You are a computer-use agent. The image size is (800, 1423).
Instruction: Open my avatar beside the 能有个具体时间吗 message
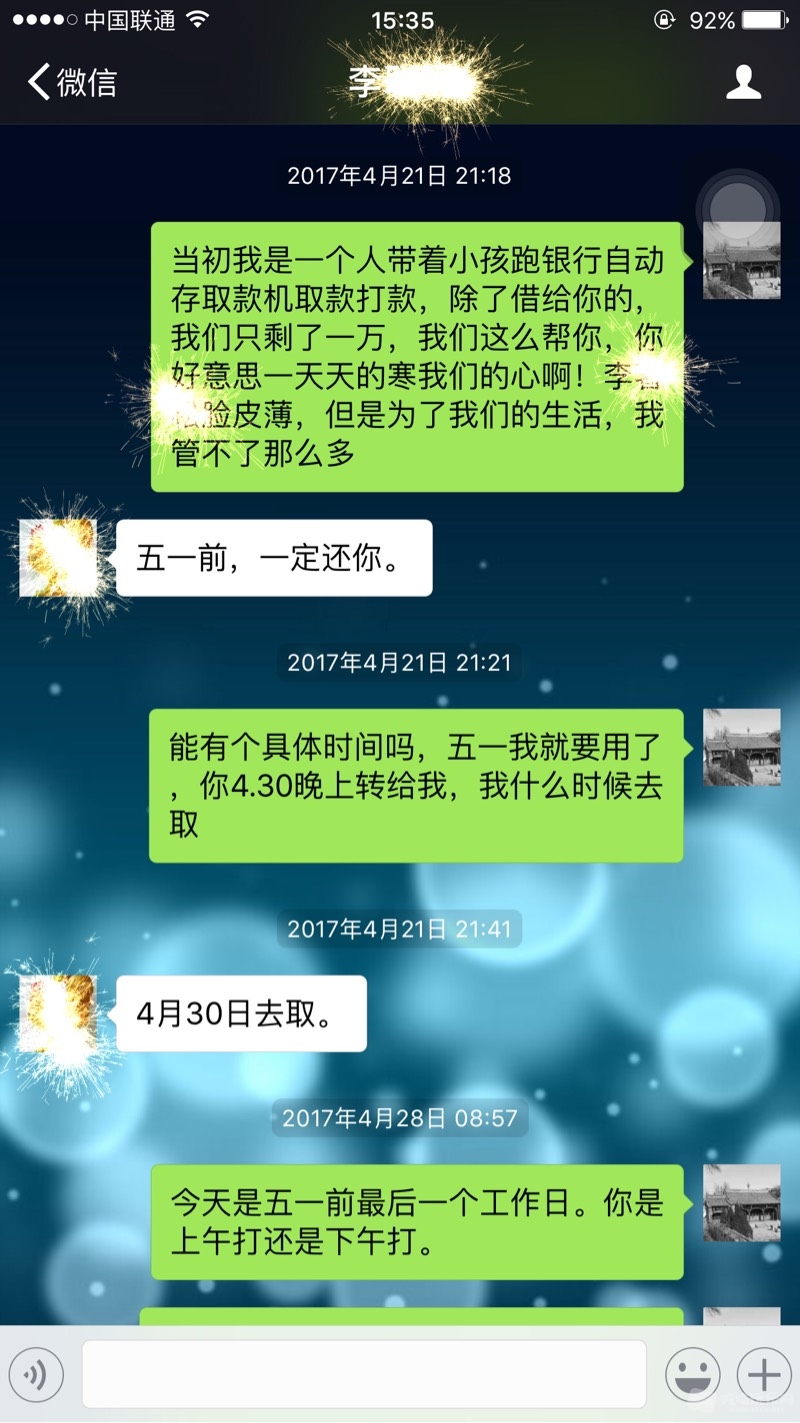741,747
